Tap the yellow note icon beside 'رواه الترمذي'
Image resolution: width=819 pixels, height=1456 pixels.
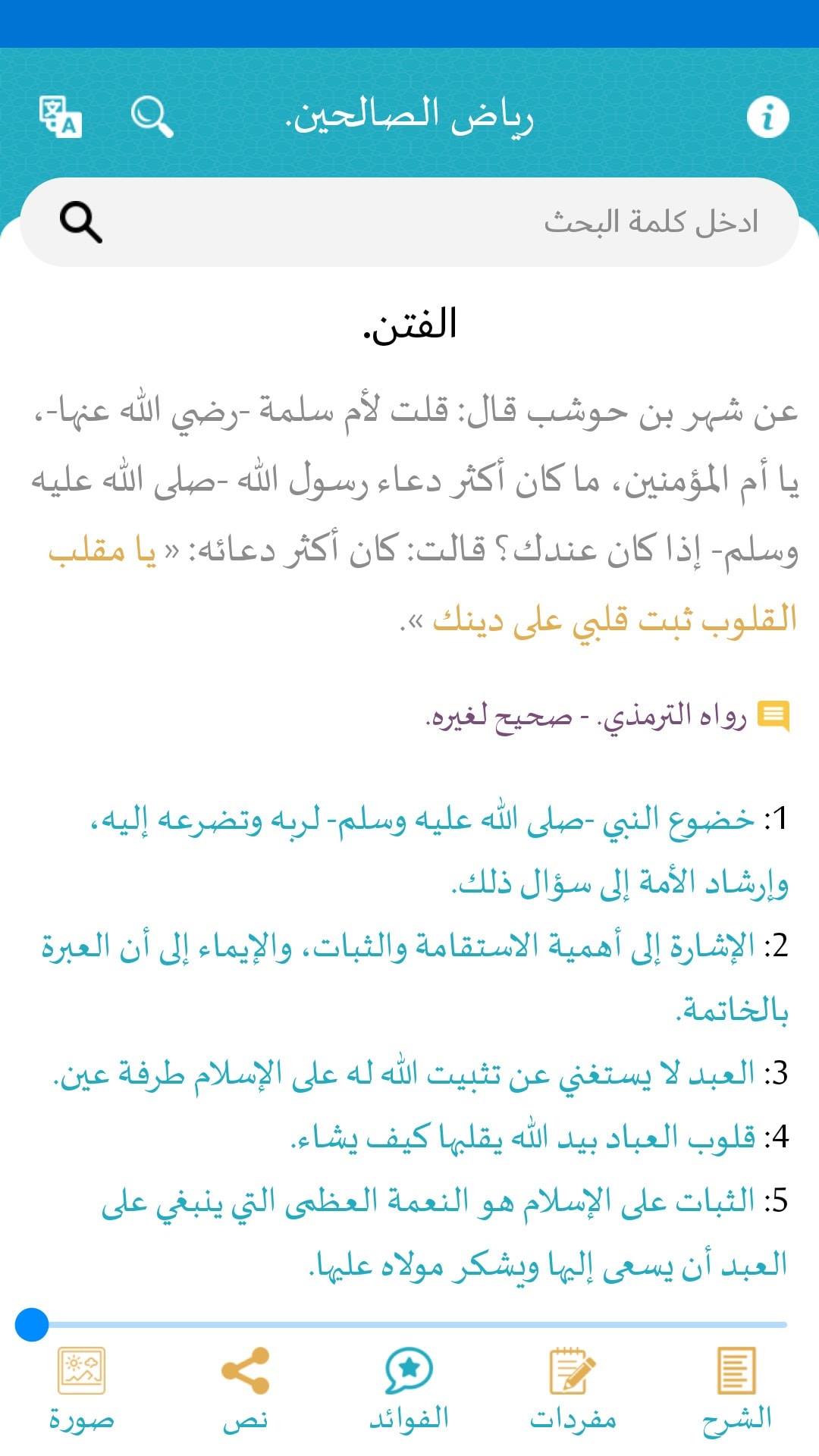pos(773,716)
